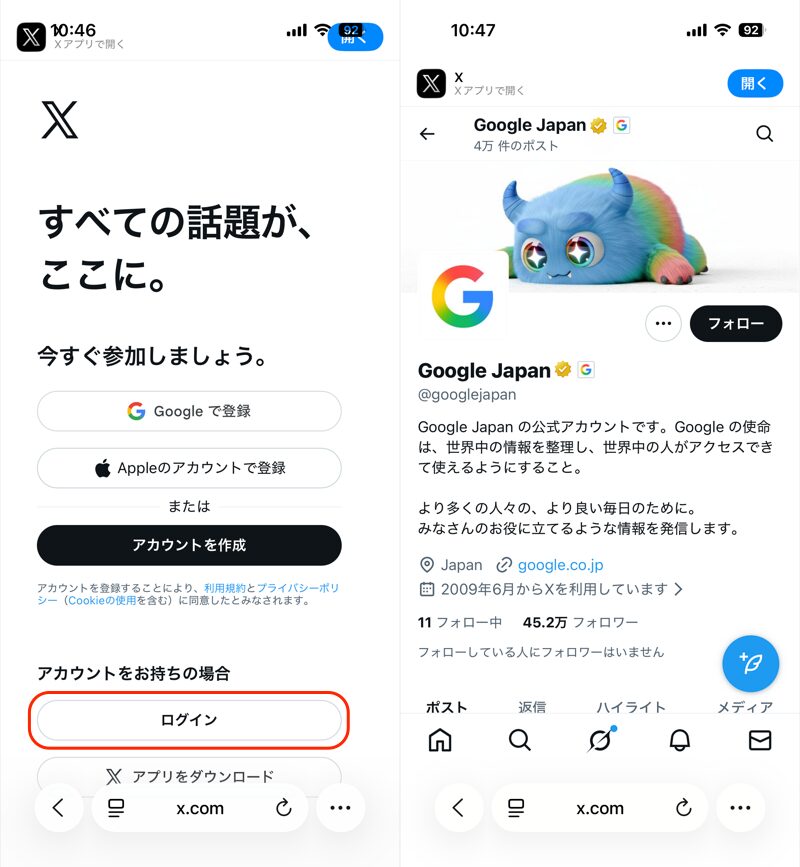800x867 pixels.
Task: Choose Appleのアカウントで登録
Action: click(189, 468)
